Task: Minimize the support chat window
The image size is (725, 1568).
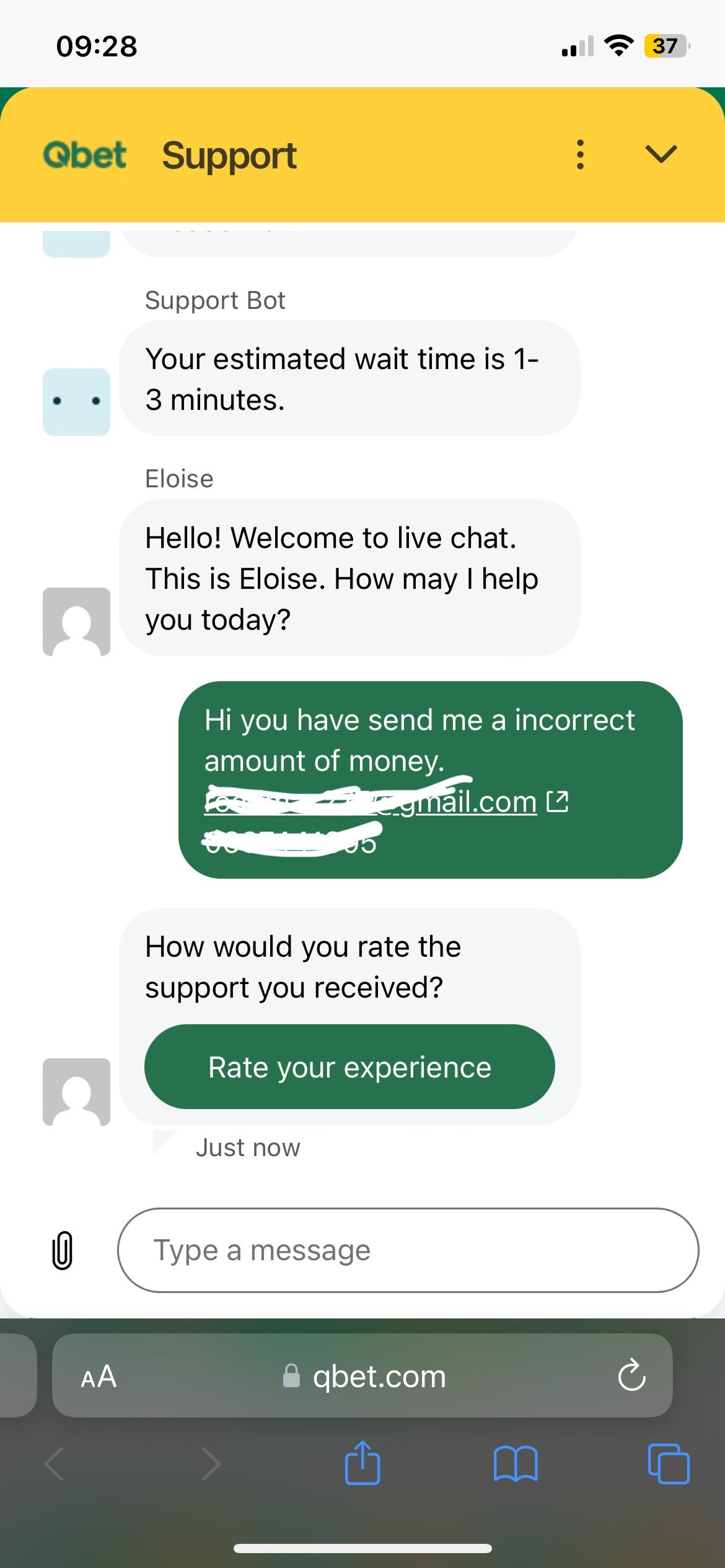Action: (x=661, y=154)
